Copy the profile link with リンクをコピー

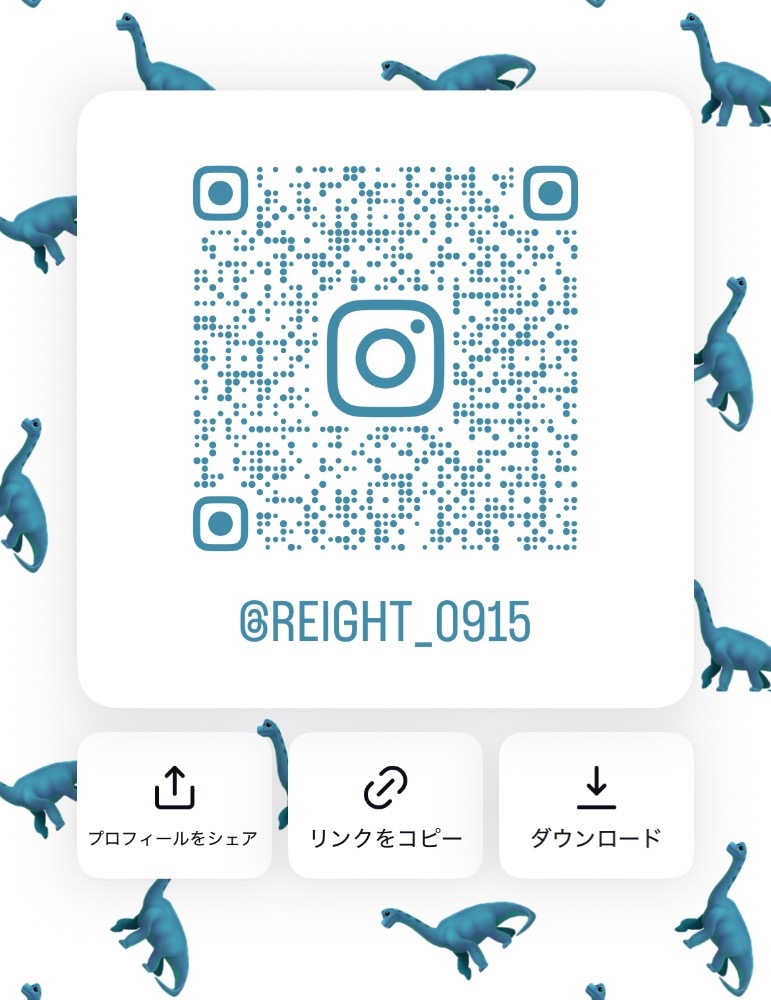385,805
